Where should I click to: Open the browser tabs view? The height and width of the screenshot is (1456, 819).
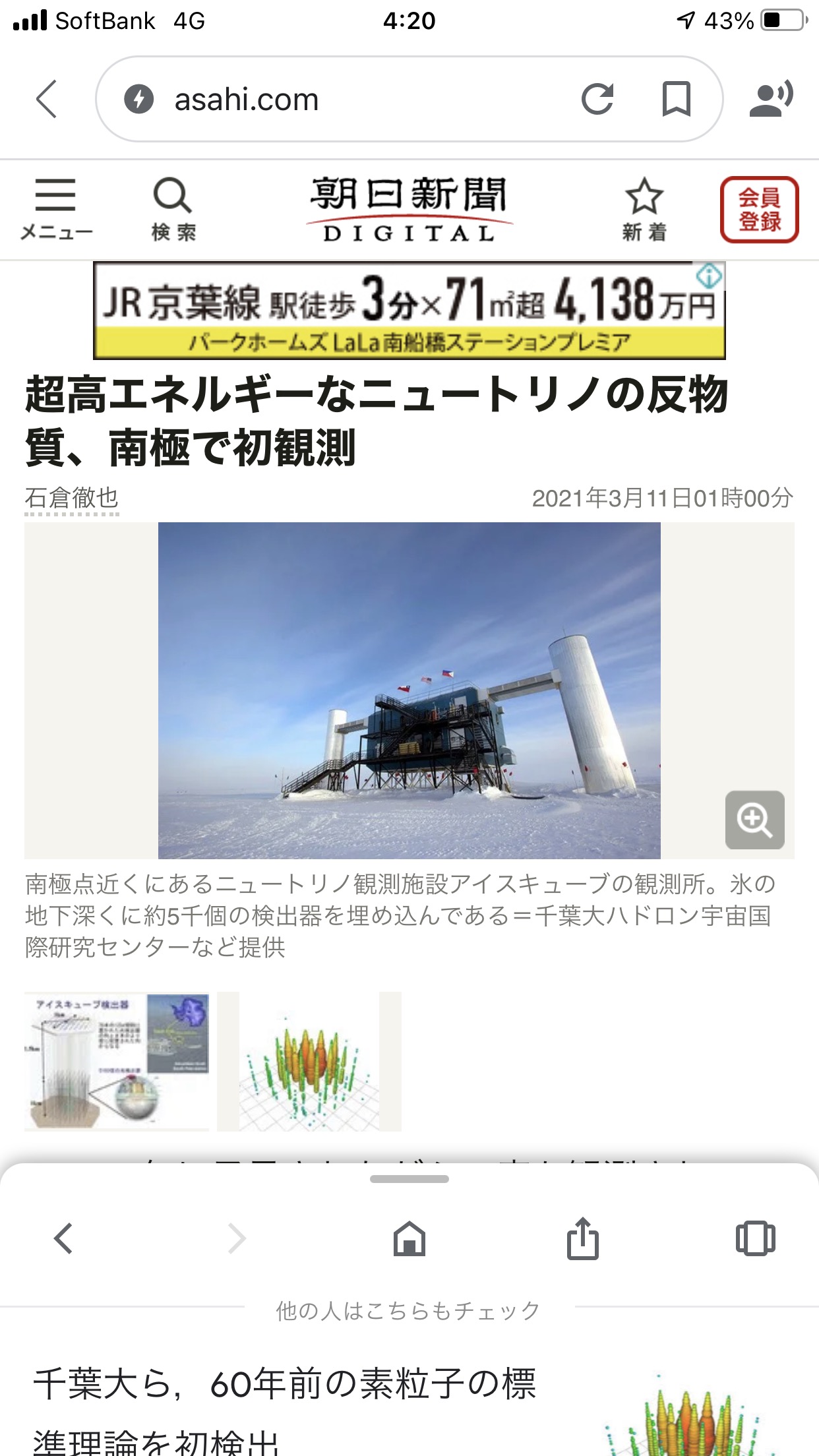[755, 1238]
